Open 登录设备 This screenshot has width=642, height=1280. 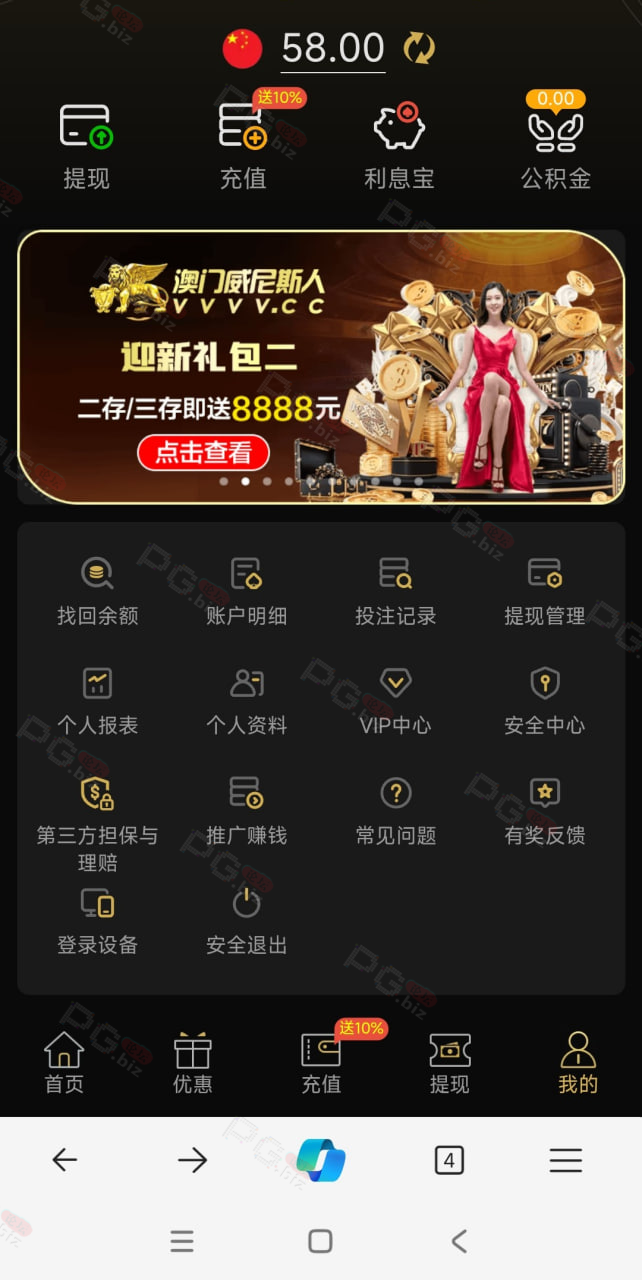tap(97, 921)
